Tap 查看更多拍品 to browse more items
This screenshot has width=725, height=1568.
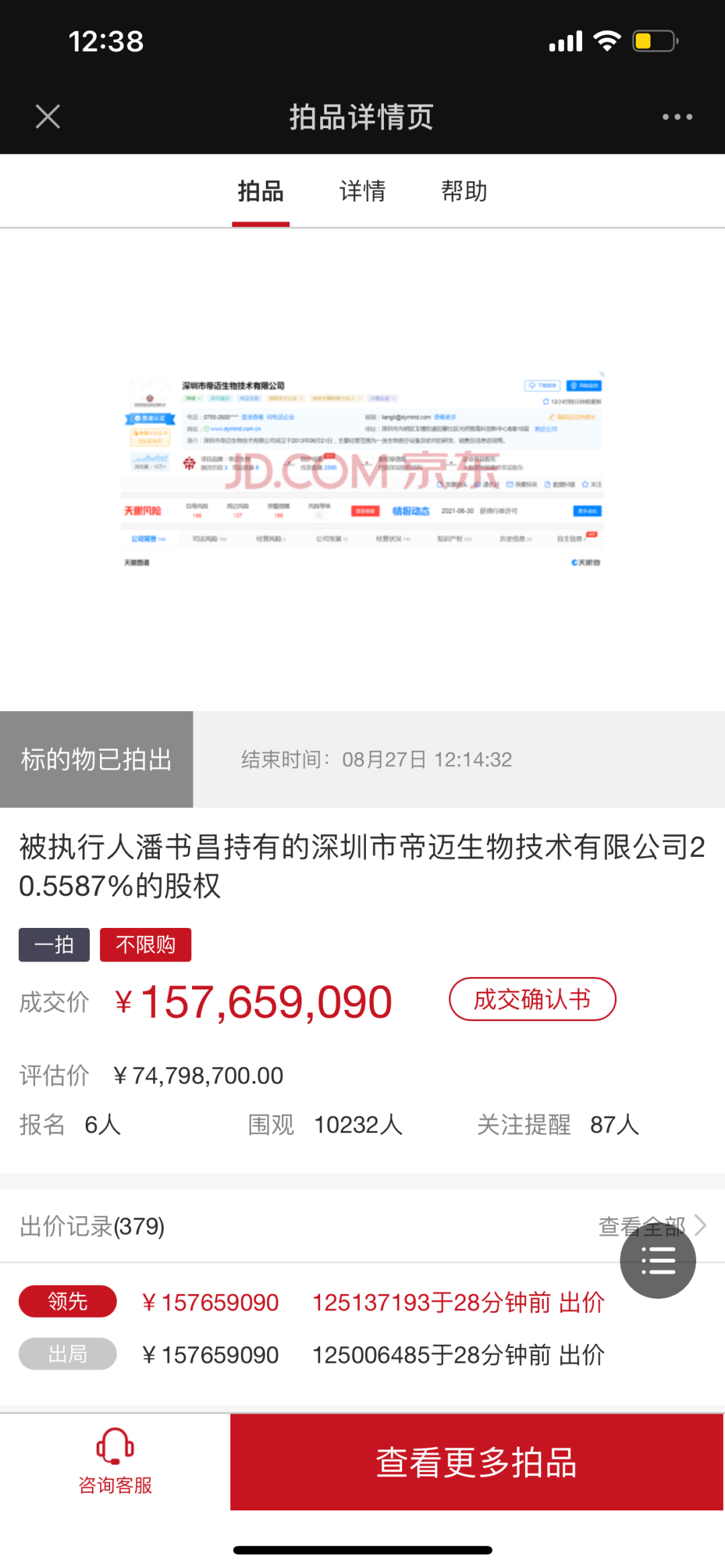click(477, 1462)
